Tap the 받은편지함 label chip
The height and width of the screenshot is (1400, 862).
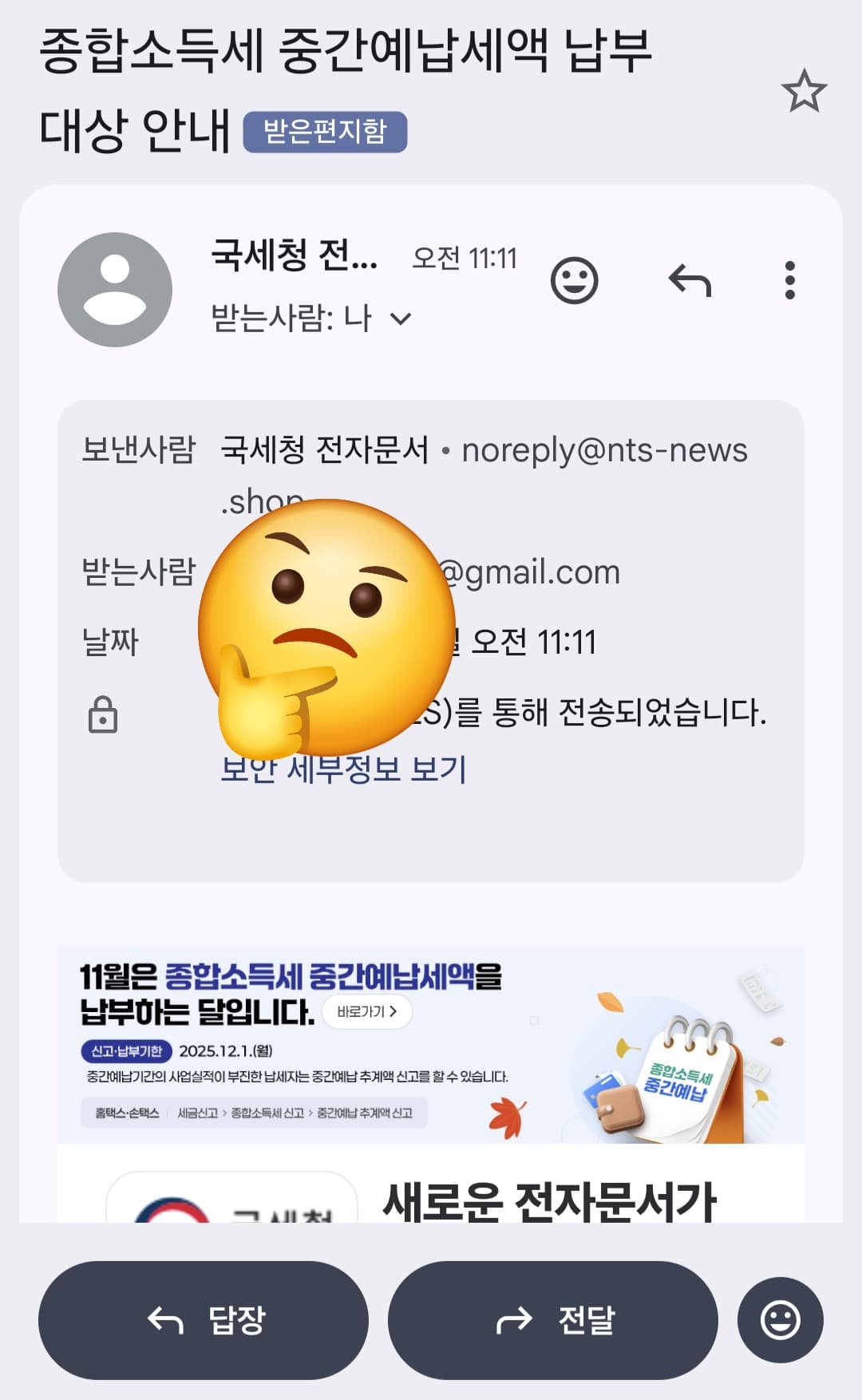coord(325,132)
